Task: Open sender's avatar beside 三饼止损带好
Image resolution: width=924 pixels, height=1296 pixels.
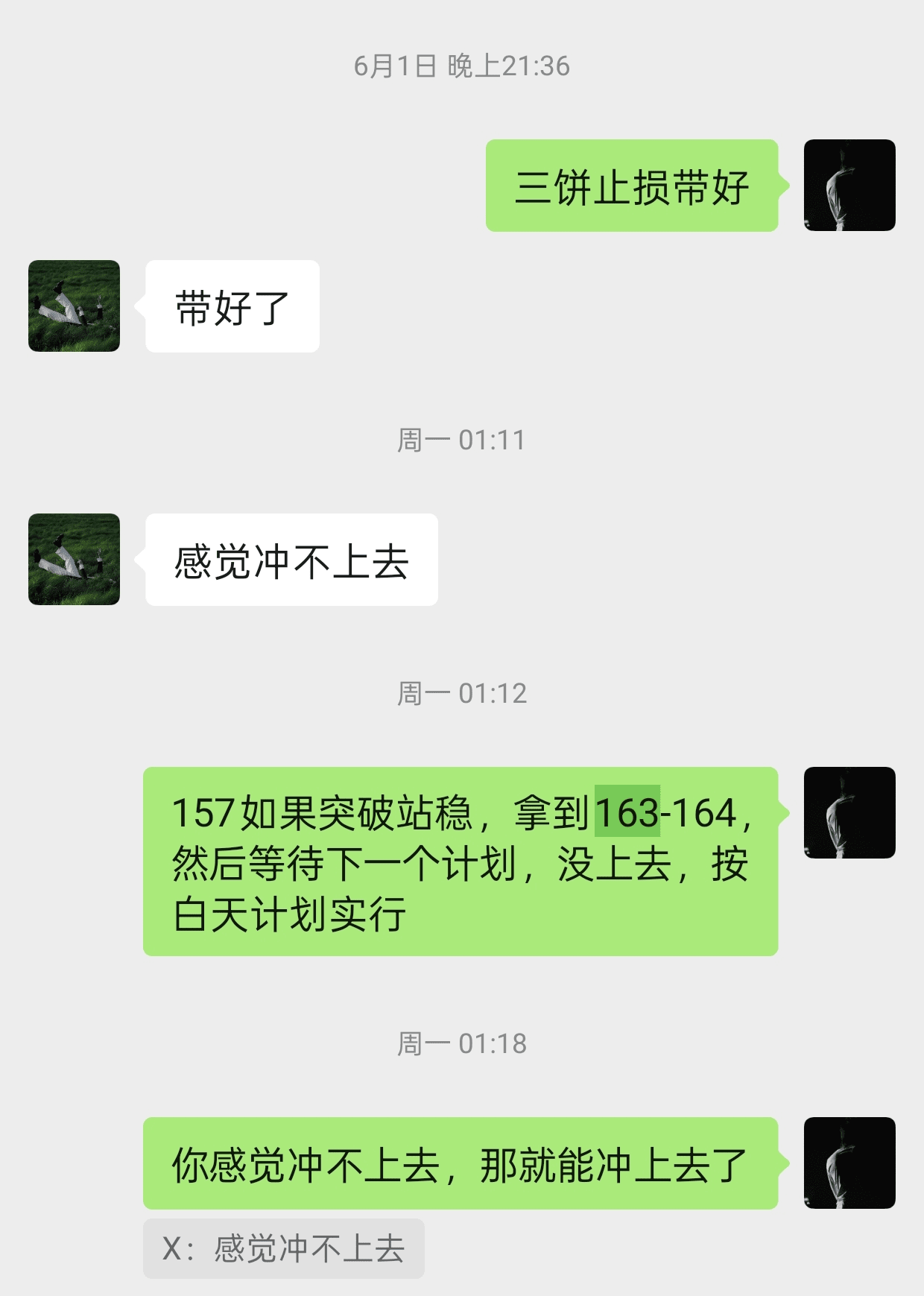Action: click(x=849, y=185)
